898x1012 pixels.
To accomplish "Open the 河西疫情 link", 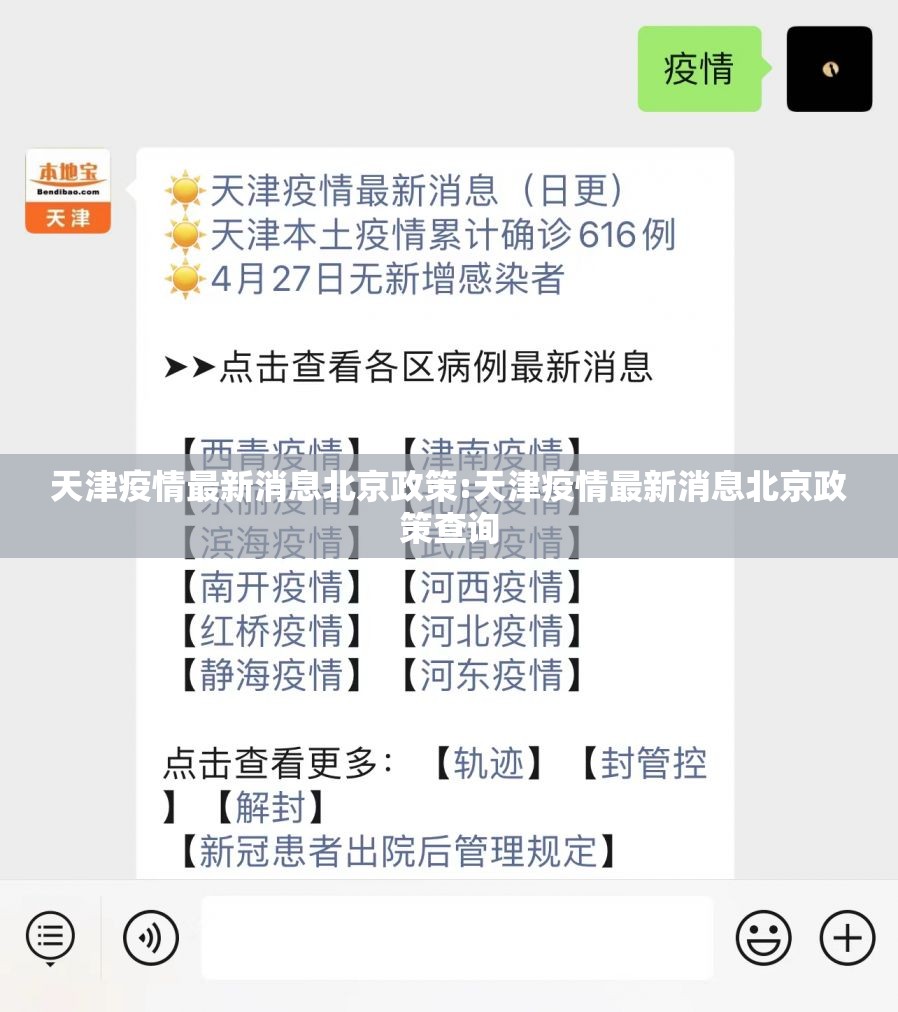I will tap(491, 587).
